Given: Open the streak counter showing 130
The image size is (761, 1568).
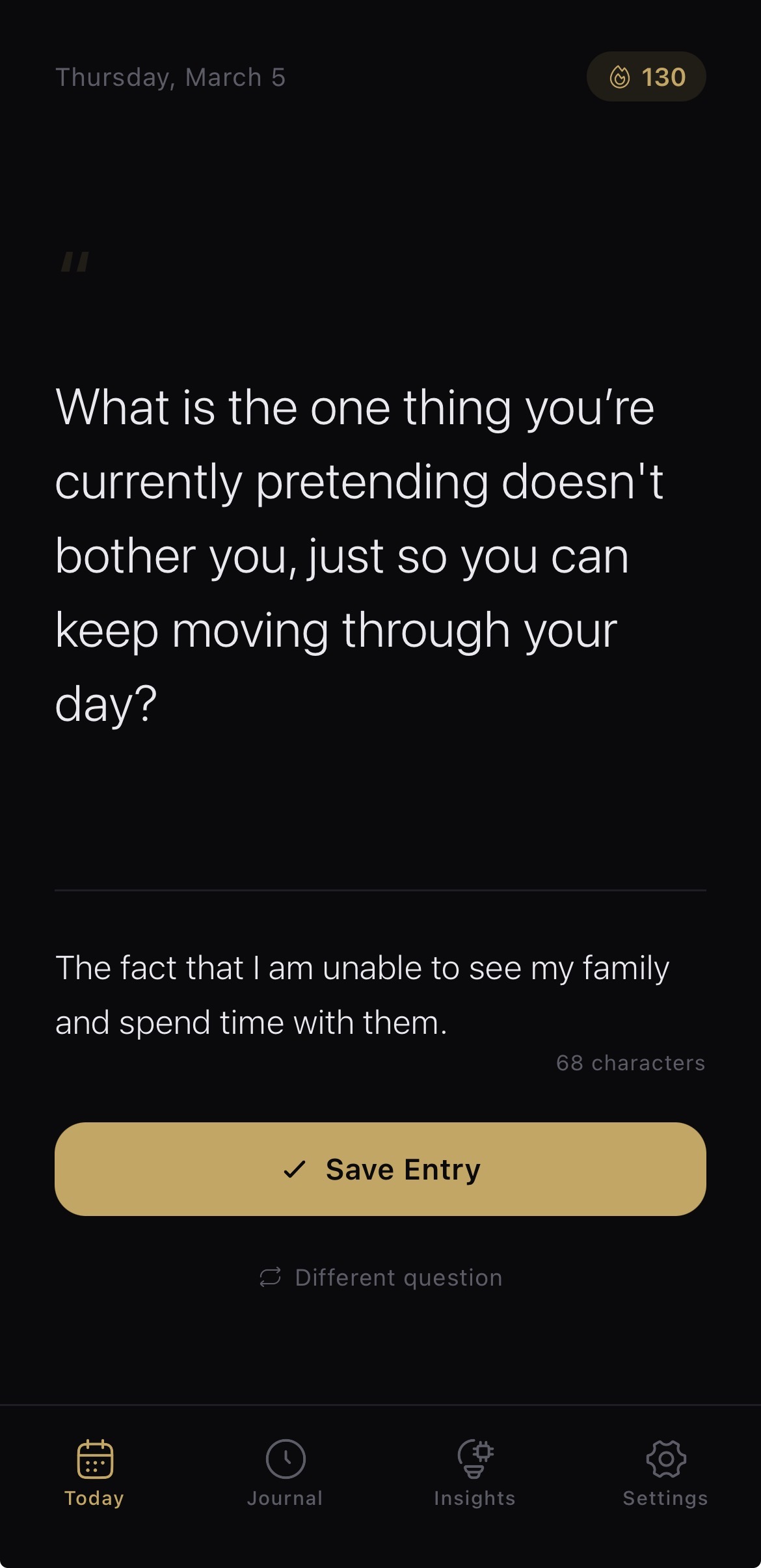Looking at the screenshot, I should click(647, 77).
